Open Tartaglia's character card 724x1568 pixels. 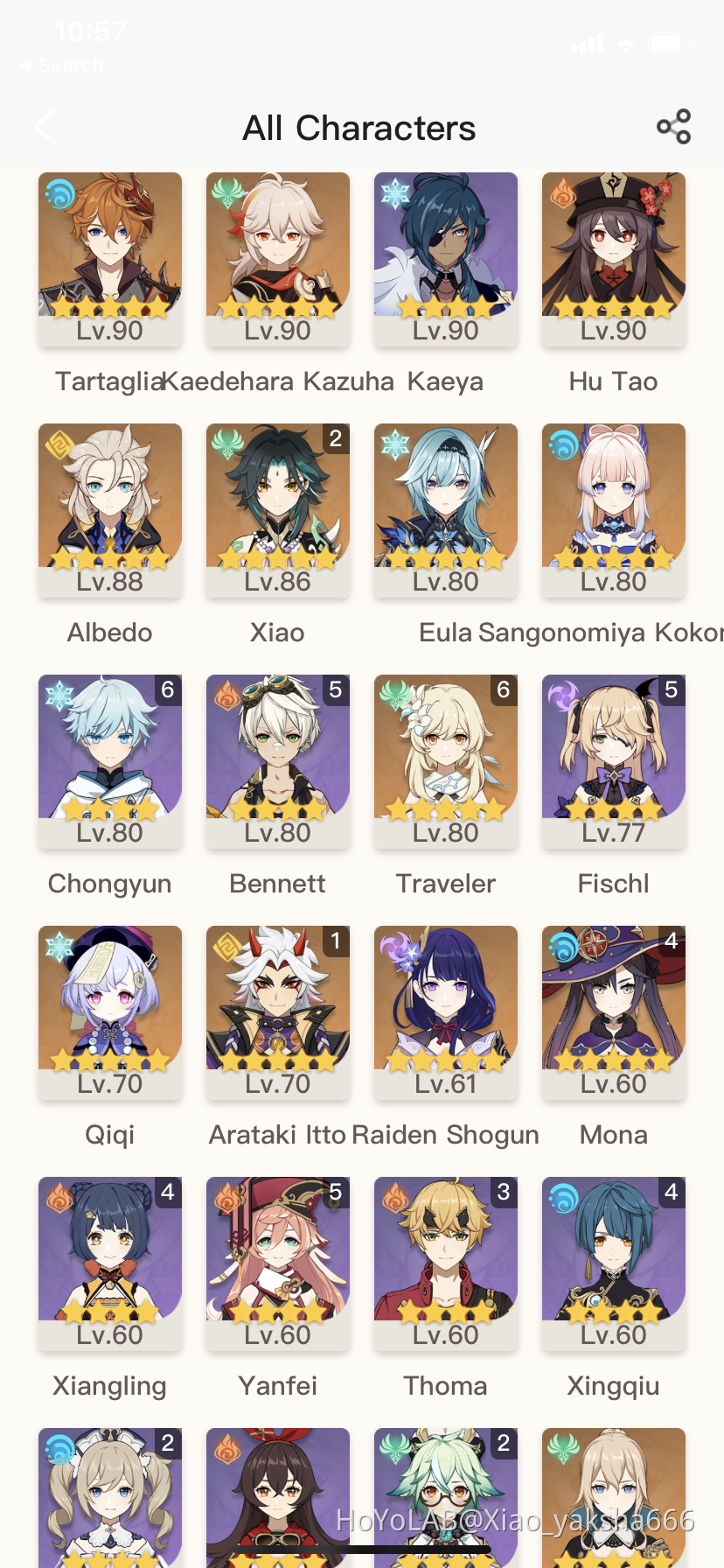click(110, 258)
